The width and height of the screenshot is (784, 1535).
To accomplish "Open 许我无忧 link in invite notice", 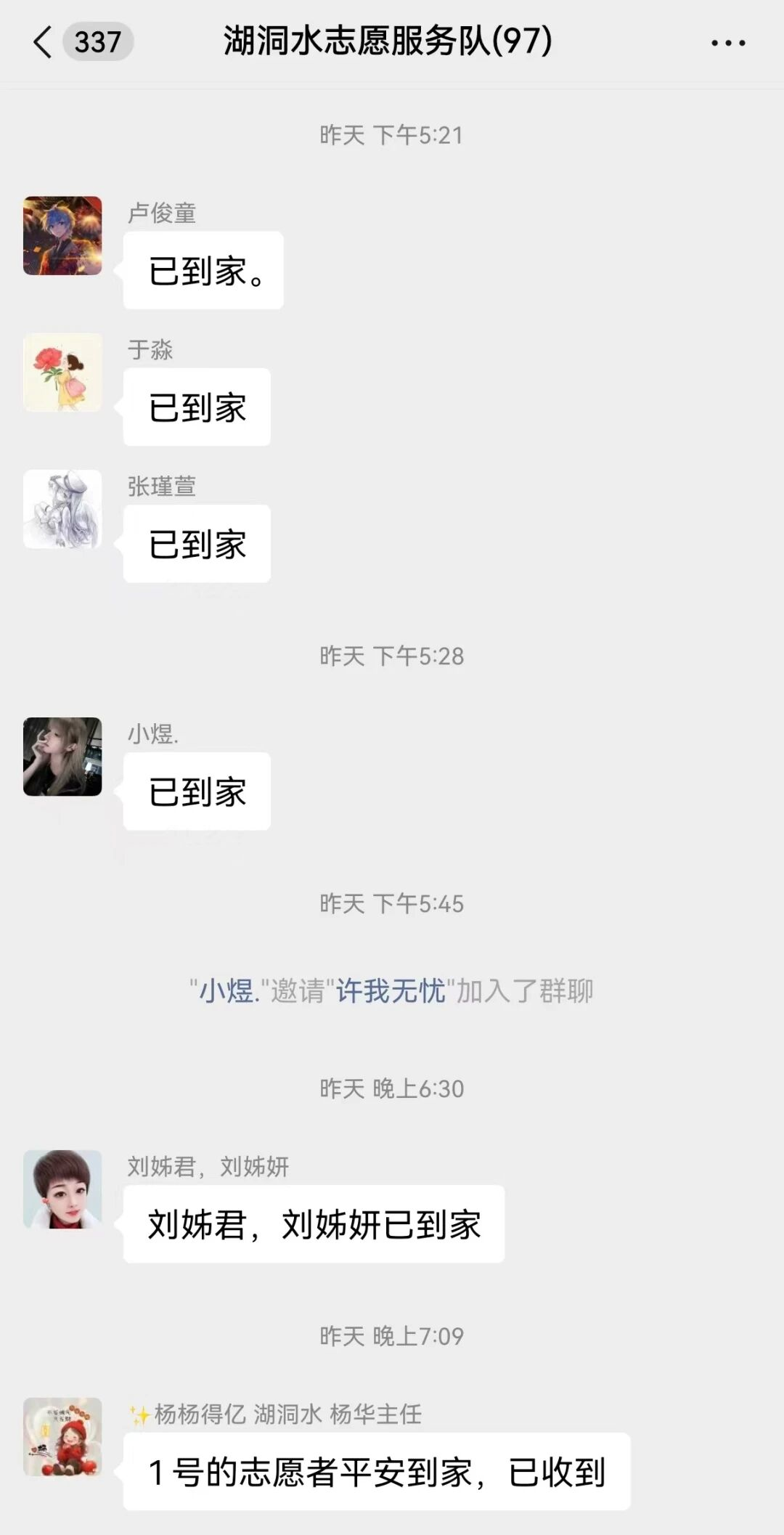I will [x=390, y=991].
